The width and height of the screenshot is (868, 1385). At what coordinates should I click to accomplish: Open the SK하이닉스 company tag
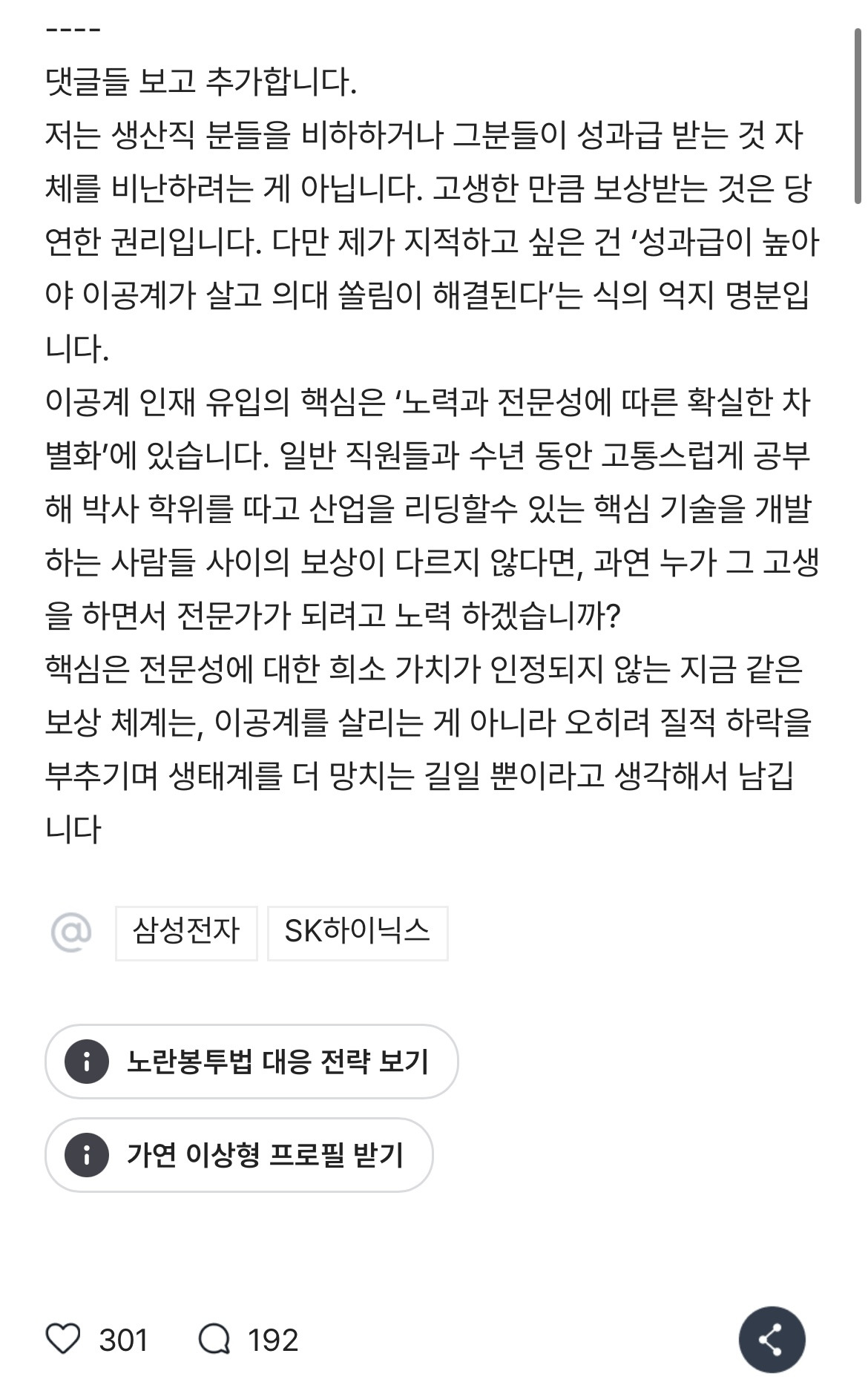pyautogui.click(x=358, y=932)
